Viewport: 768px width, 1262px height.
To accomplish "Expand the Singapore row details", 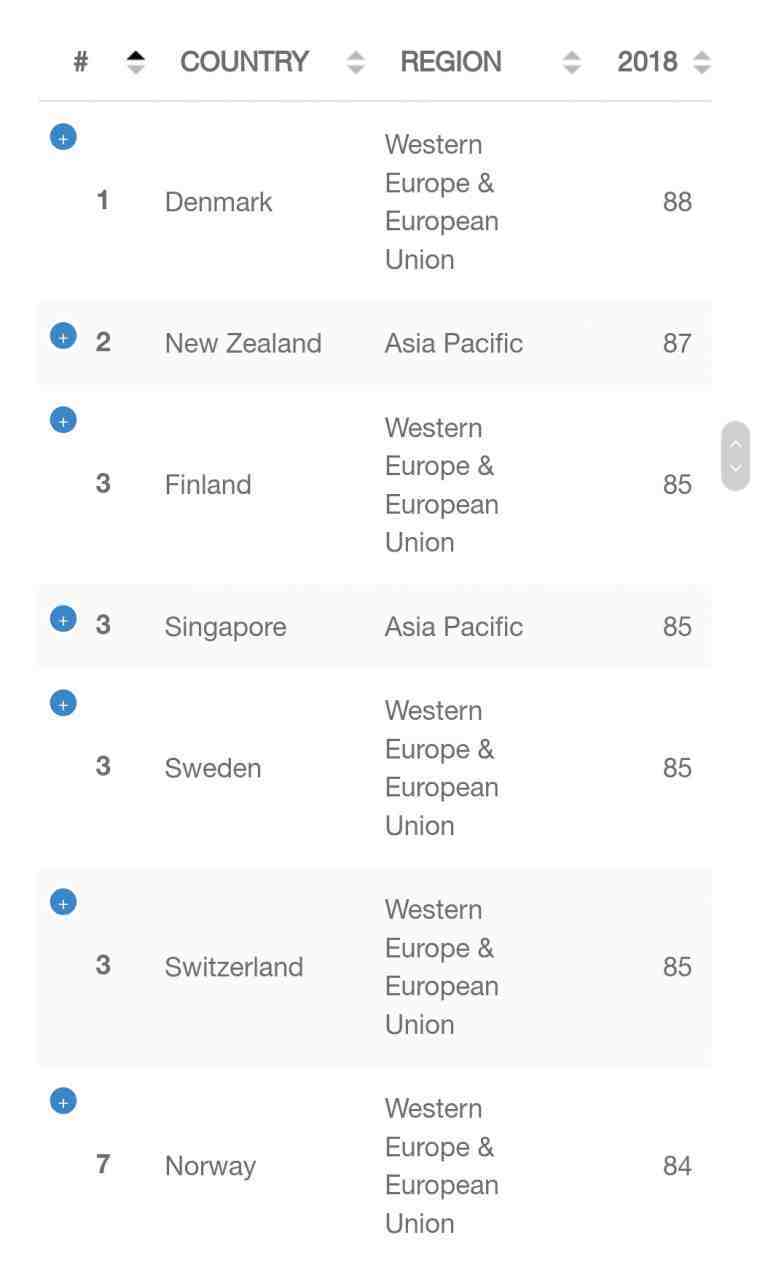I will 63,619.
